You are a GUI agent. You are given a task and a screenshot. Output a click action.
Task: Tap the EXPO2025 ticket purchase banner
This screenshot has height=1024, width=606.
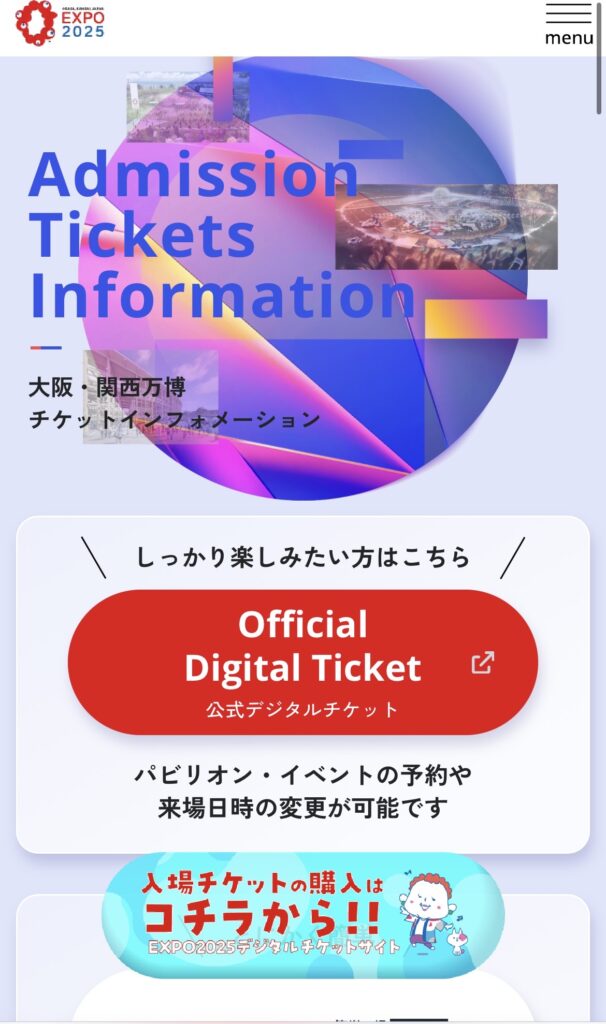[x=302, y=914]
